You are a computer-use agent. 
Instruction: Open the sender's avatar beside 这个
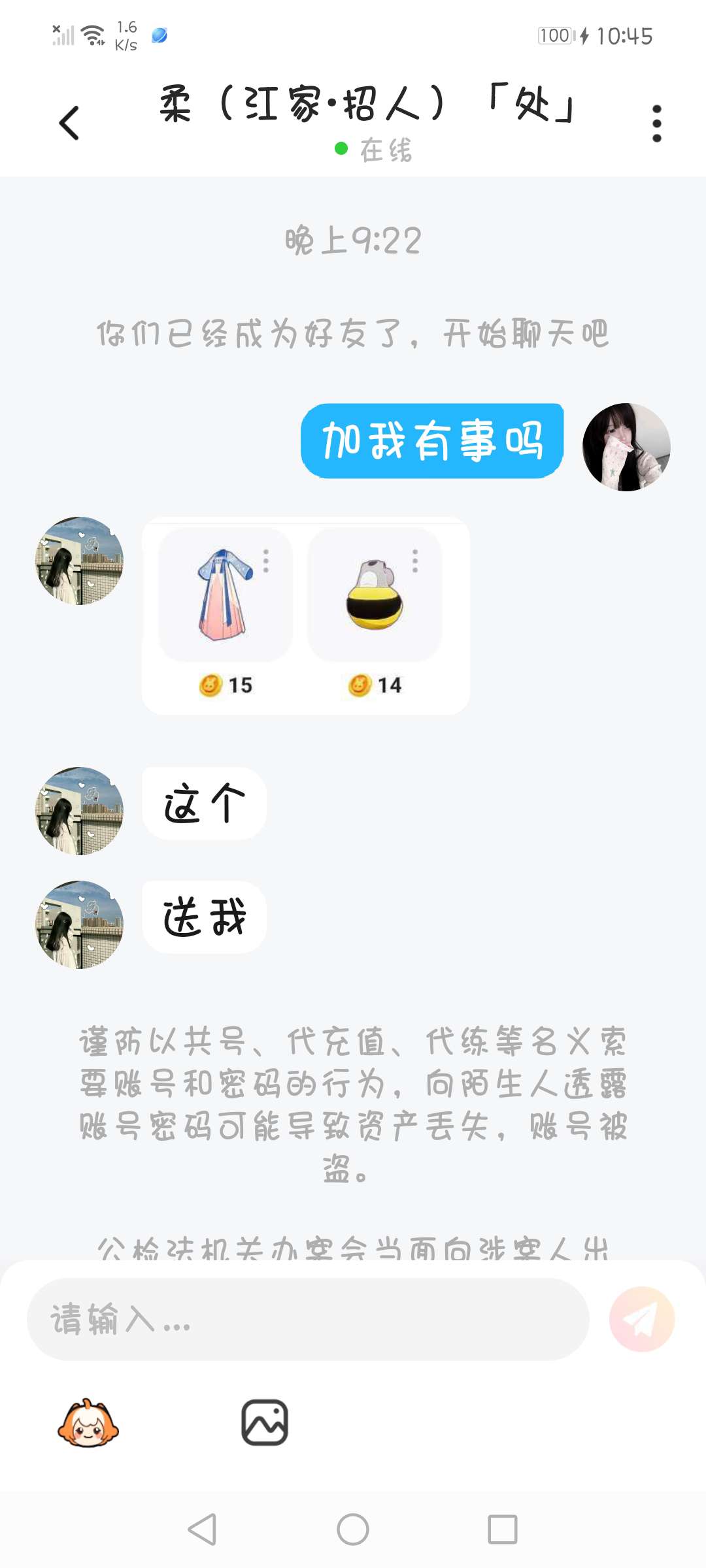79,811
